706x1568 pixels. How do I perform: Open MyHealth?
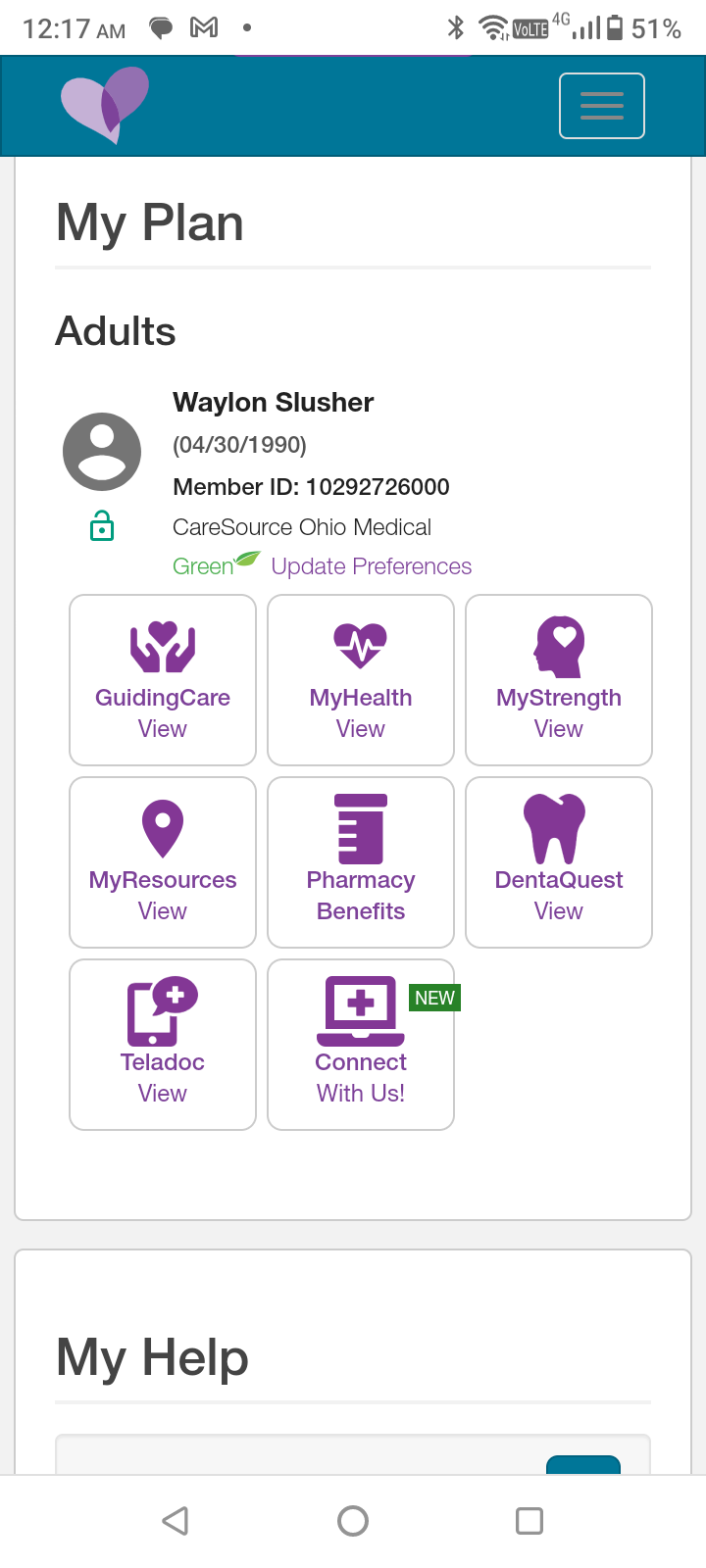pyautogui.click(x=361, y=680)
